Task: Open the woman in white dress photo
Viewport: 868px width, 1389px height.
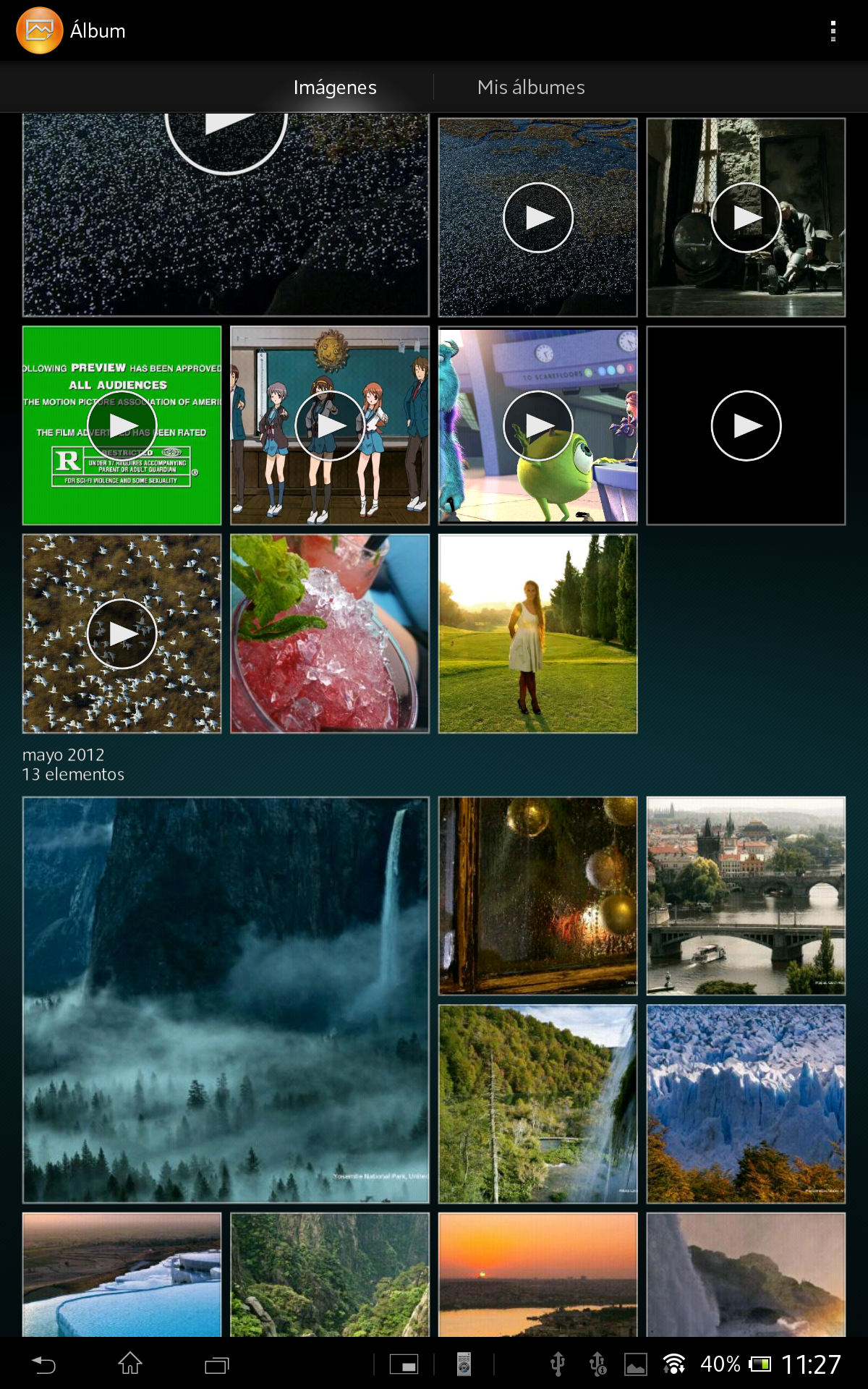Action: click(x=537, y=634)
